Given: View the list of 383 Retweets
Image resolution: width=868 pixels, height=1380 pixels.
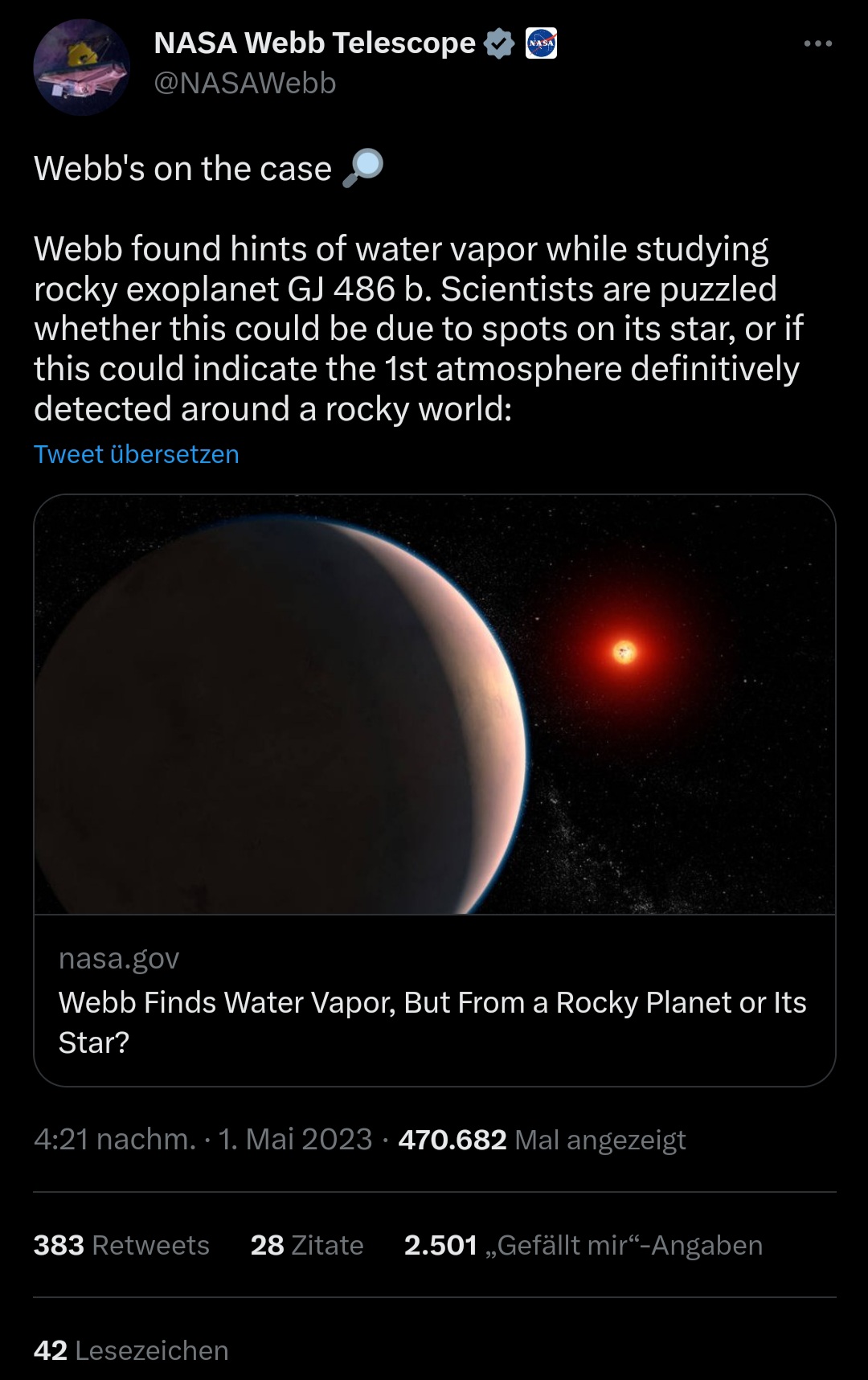Looking at the screenshot, I should (121, 1245).
